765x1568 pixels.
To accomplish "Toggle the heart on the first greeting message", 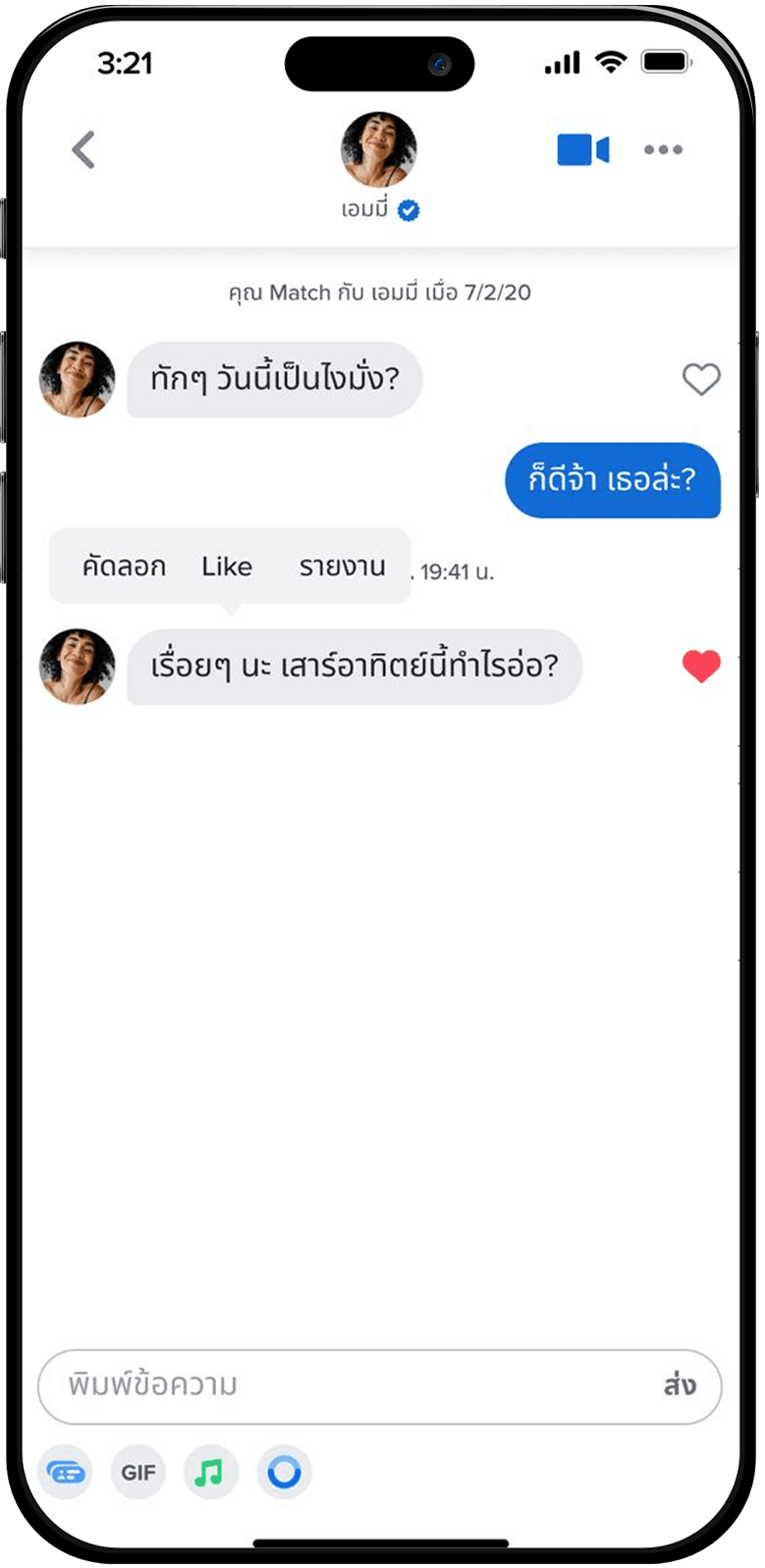I will (701, 380).
